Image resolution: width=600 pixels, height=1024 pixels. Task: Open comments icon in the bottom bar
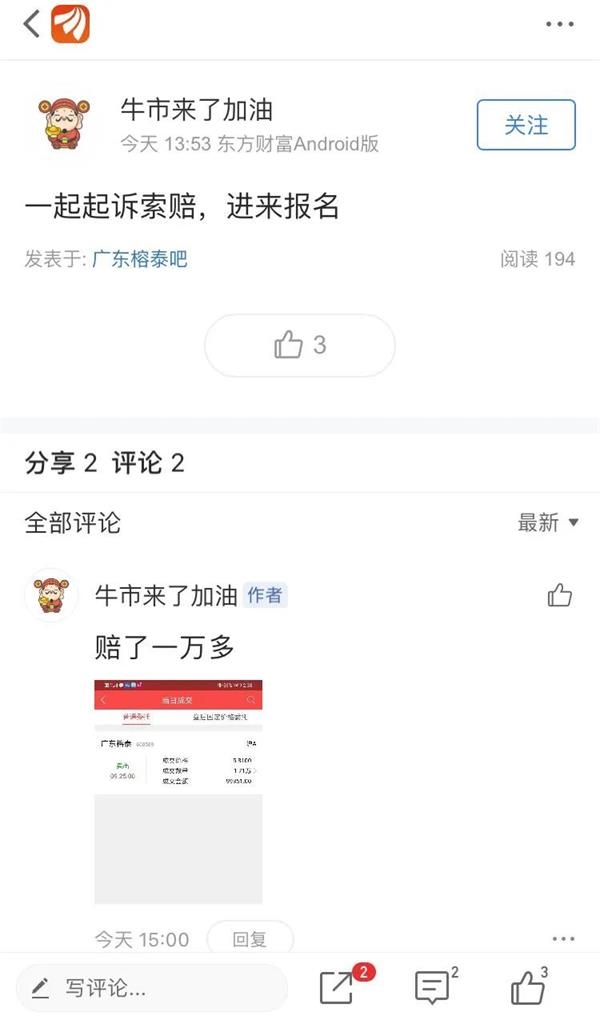pos(433,988)
